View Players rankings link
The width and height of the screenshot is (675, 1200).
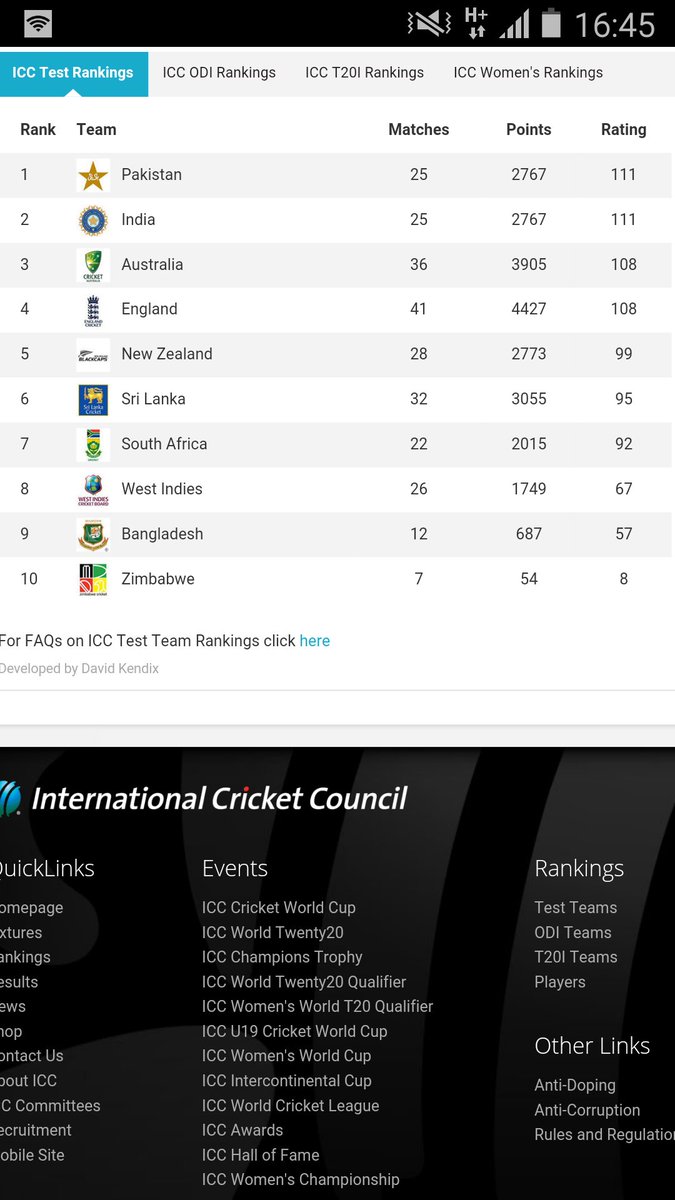click(559, 982)
